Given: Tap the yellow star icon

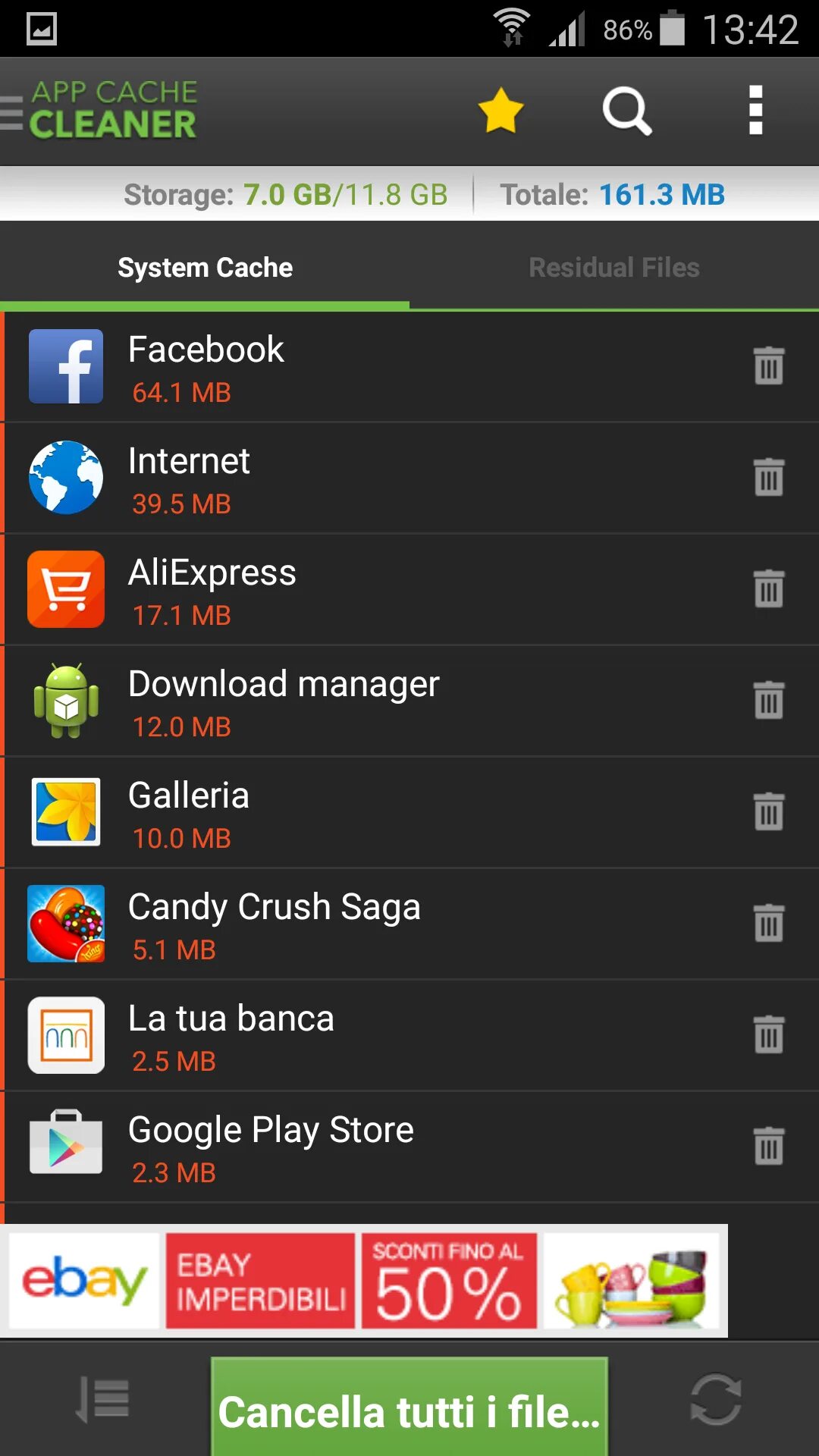Looking at the screenshot, I should click(500, 111).
